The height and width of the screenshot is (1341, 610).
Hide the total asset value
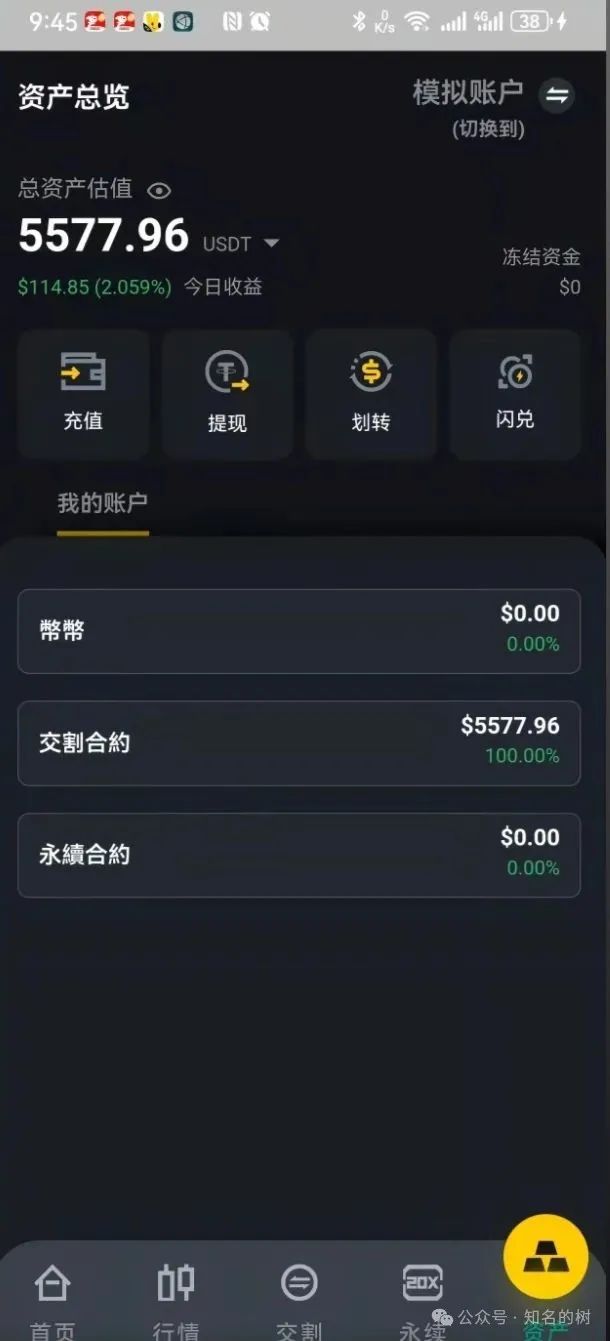[x=159, y=190]
